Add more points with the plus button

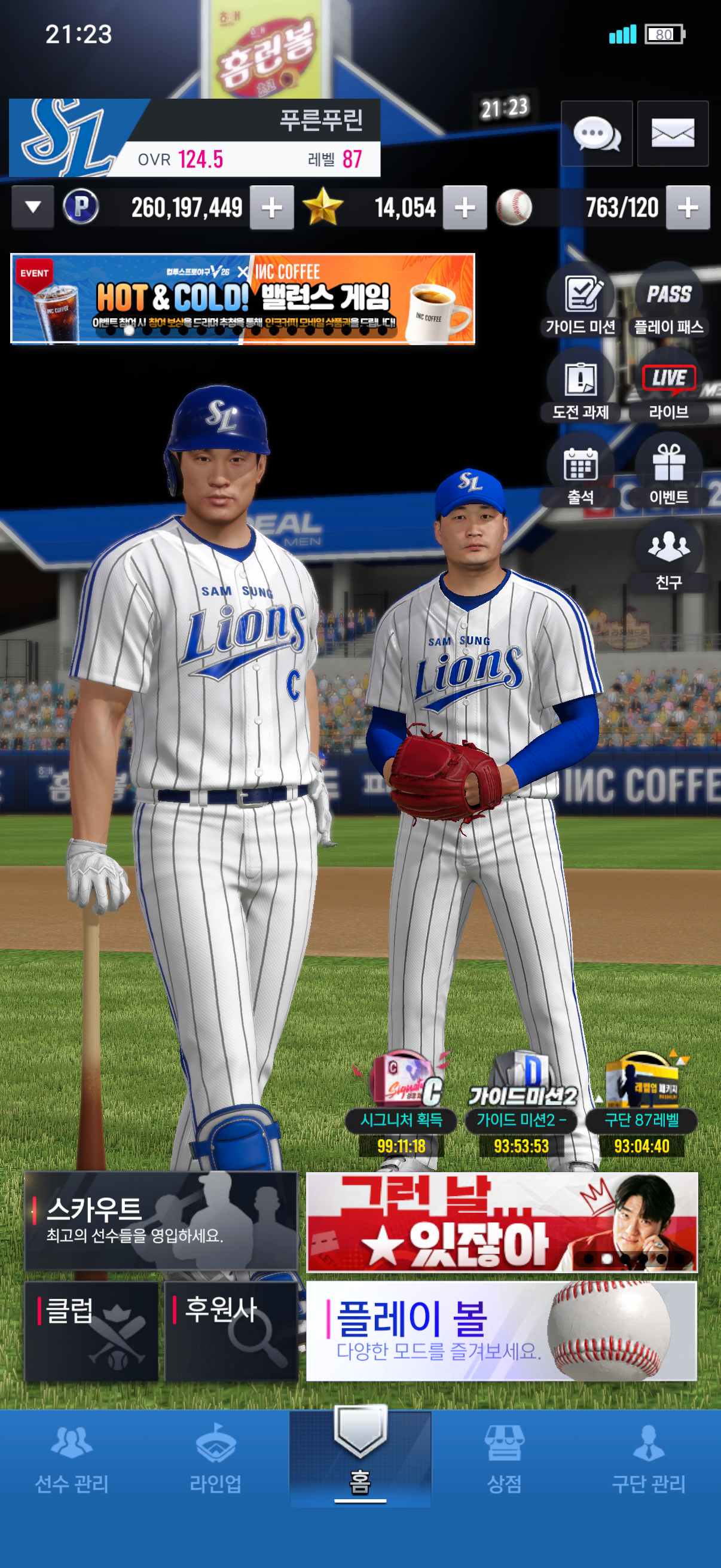pyautogui.click(x=272, y=208)
